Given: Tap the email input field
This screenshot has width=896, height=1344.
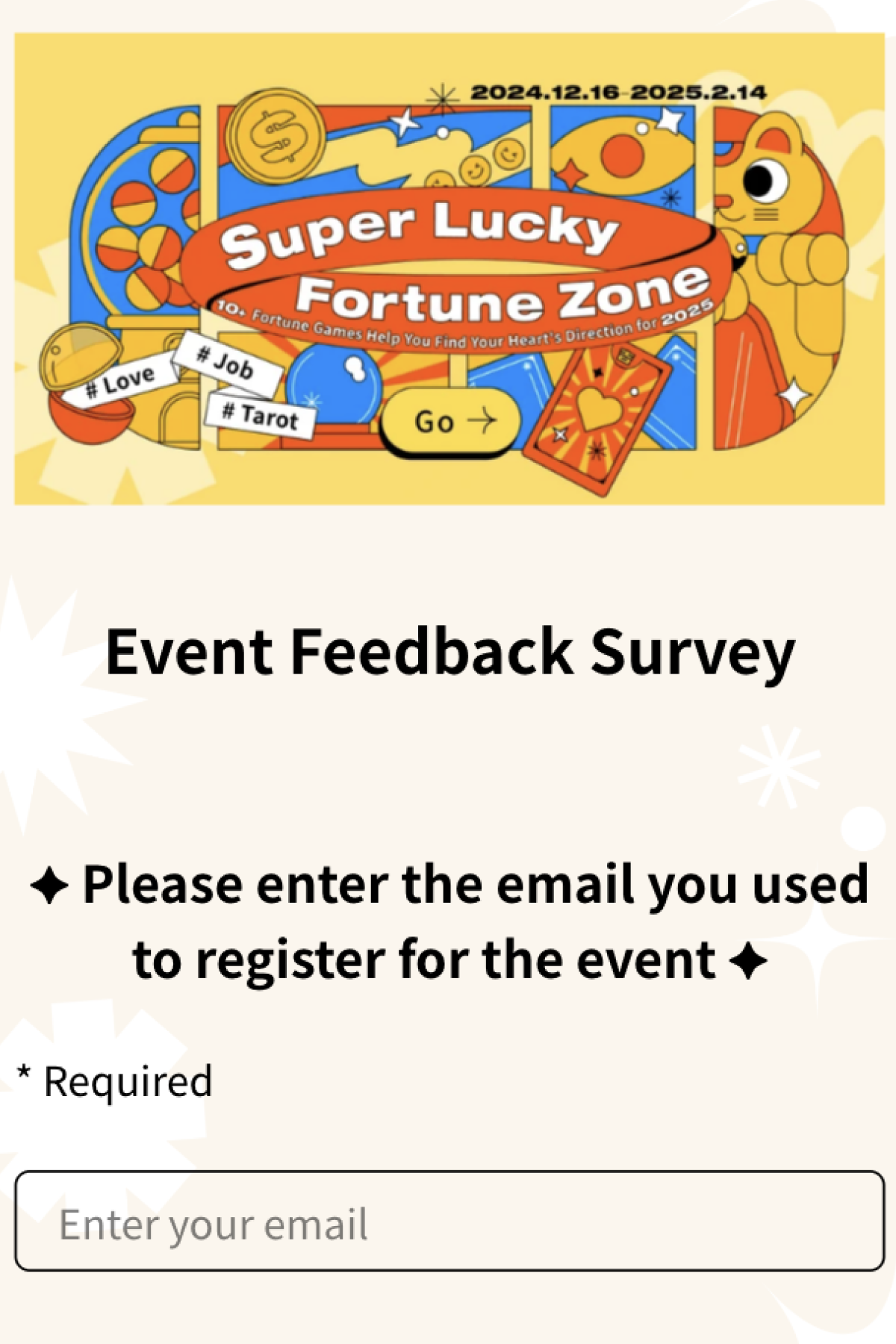Looking at the screenshot, I should pyautogui.click(x=449, y=1222).
